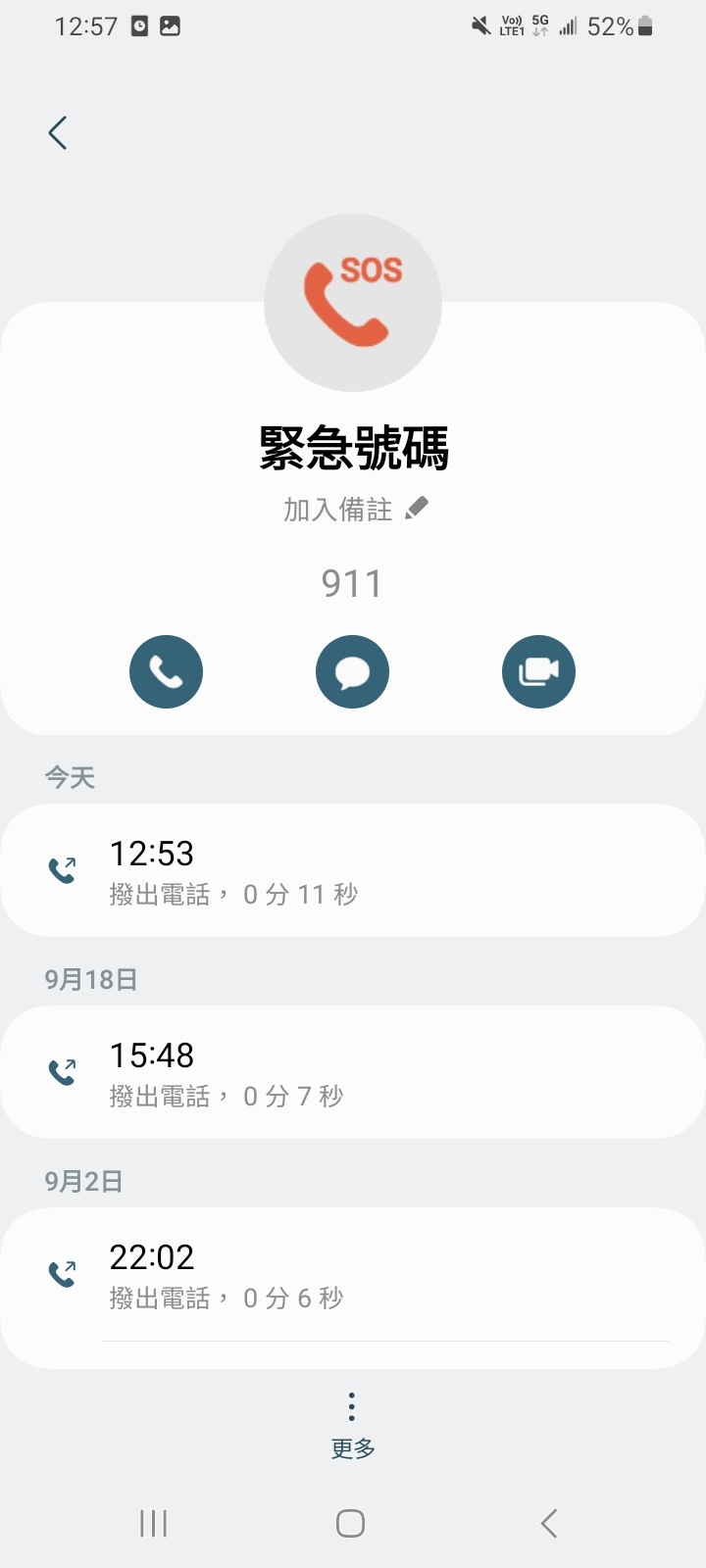706x1568 pixels.
Task: Open the 15:48 call from 9月18日
Action: click(x=353, y=1072)
